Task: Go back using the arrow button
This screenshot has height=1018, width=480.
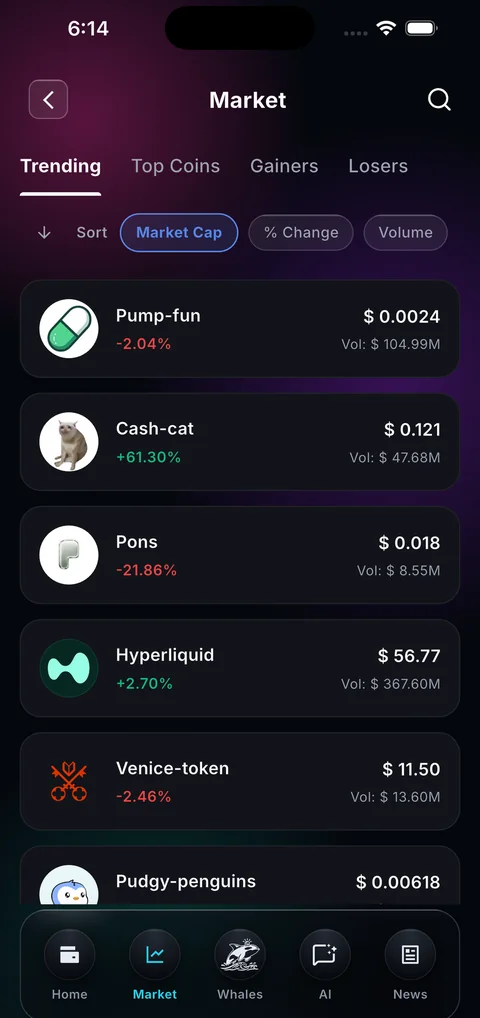Action: (48, 99)
